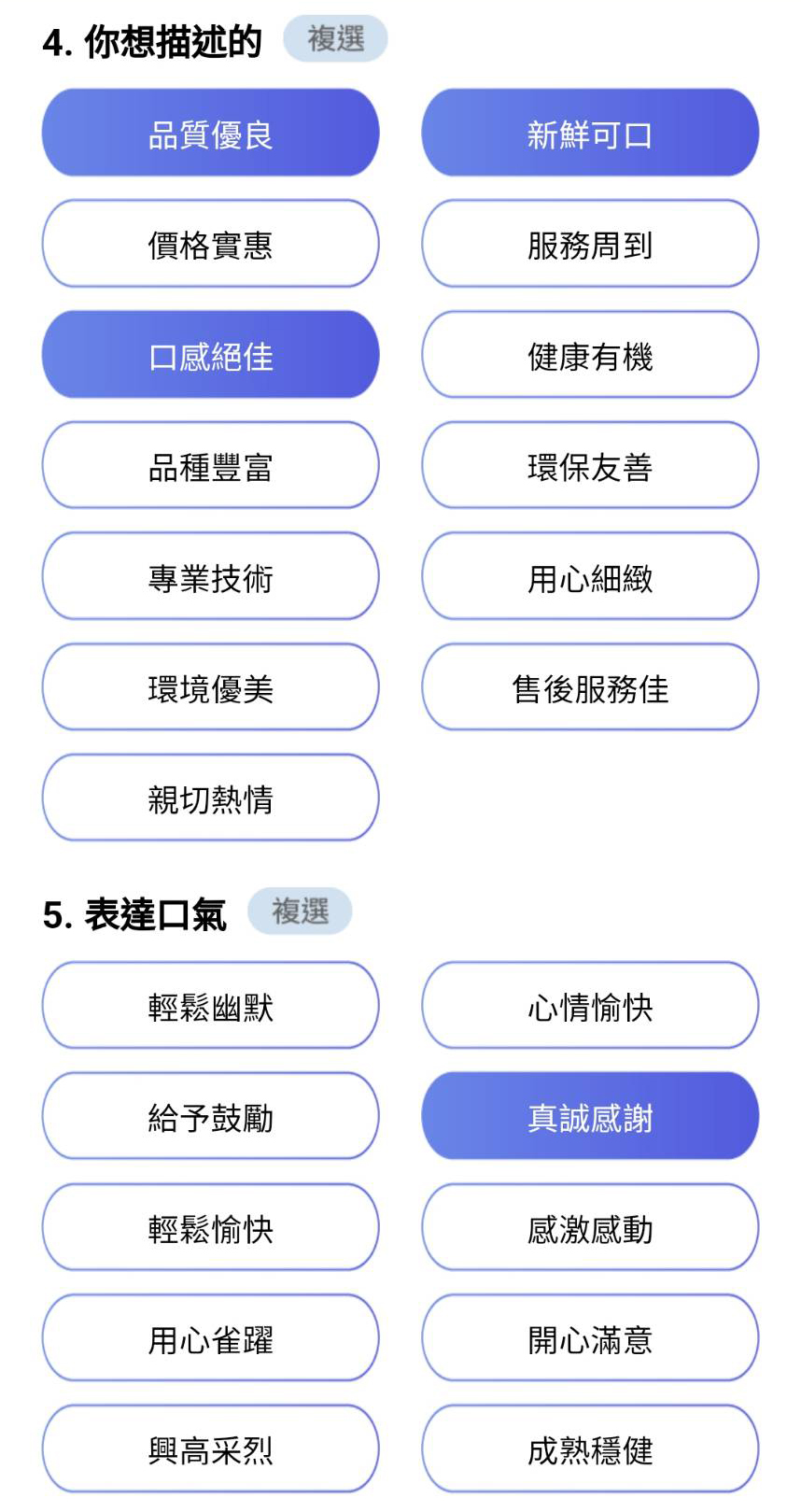Select the 輕鬆幽默 tone

(x=210, y=1006)
